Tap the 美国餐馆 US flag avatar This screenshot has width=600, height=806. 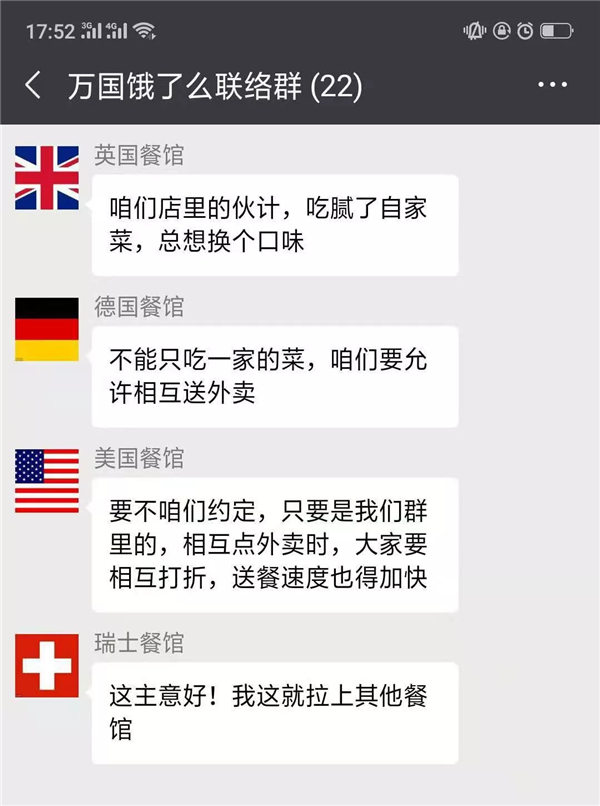point(47,481)
